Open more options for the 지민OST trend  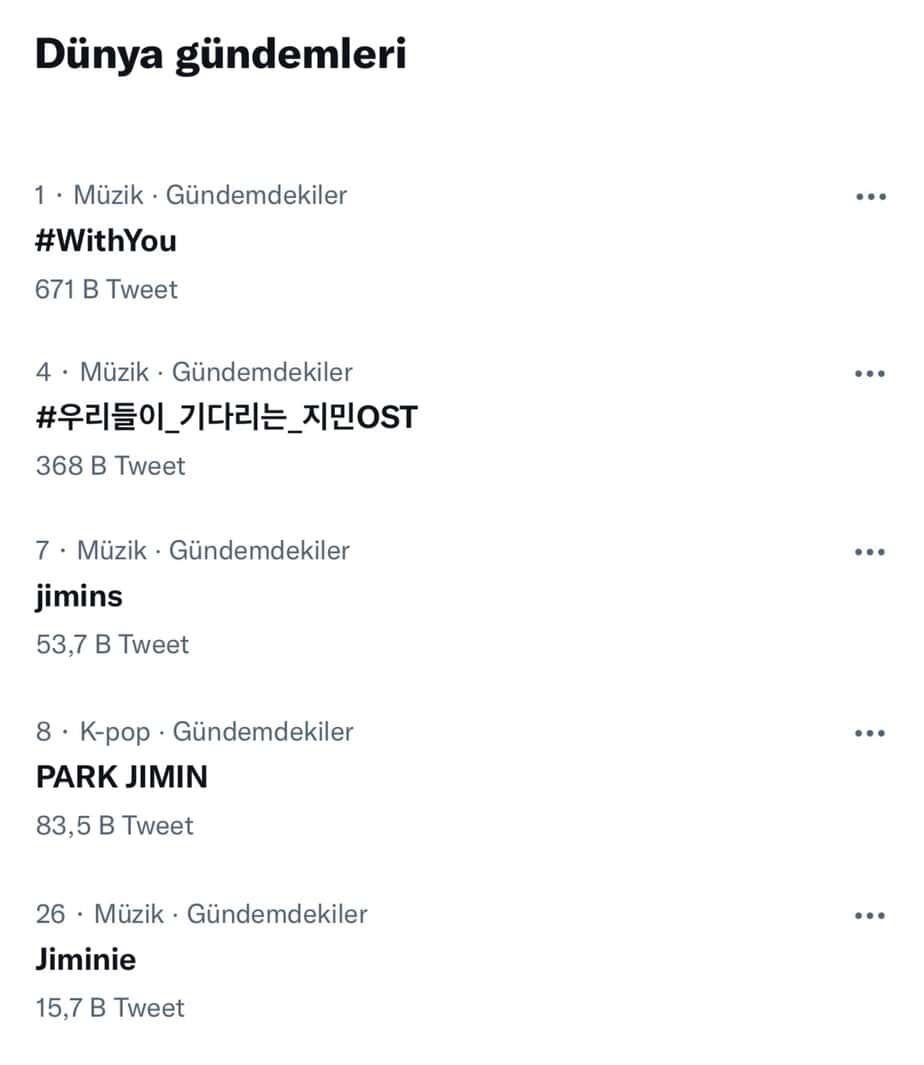pyautogui.click(x=870, y=374)
